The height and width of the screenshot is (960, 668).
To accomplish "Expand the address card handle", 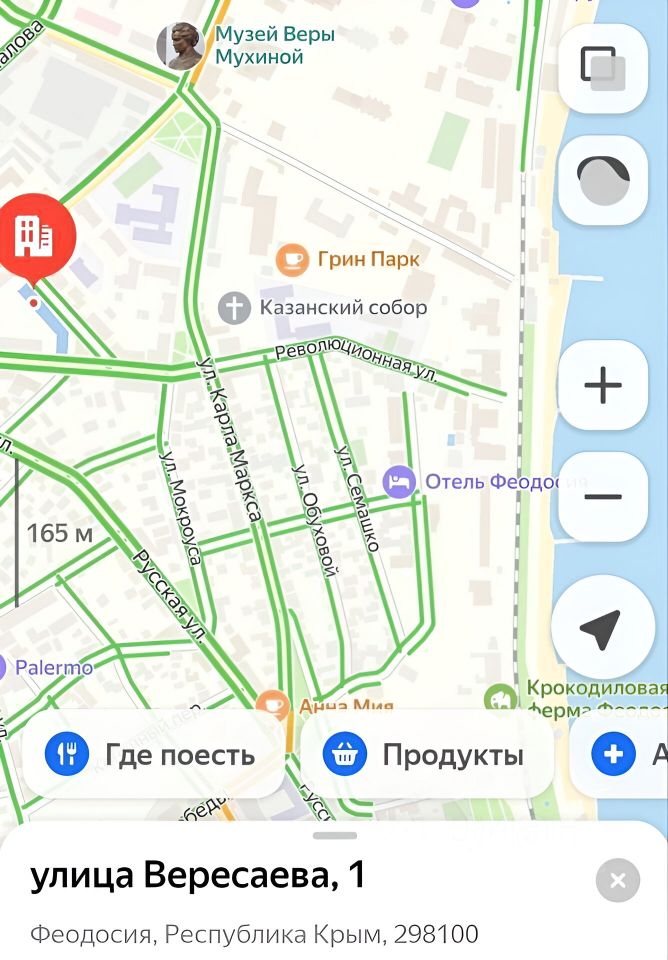I will click(x=334, y=835).
